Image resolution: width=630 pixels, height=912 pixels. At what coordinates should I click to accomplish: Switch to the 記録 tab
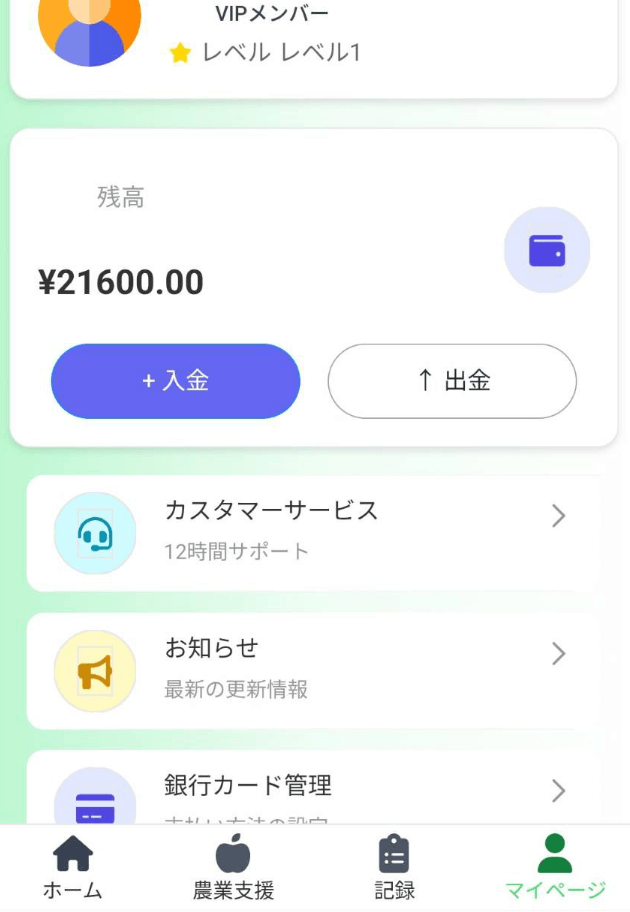394,868
